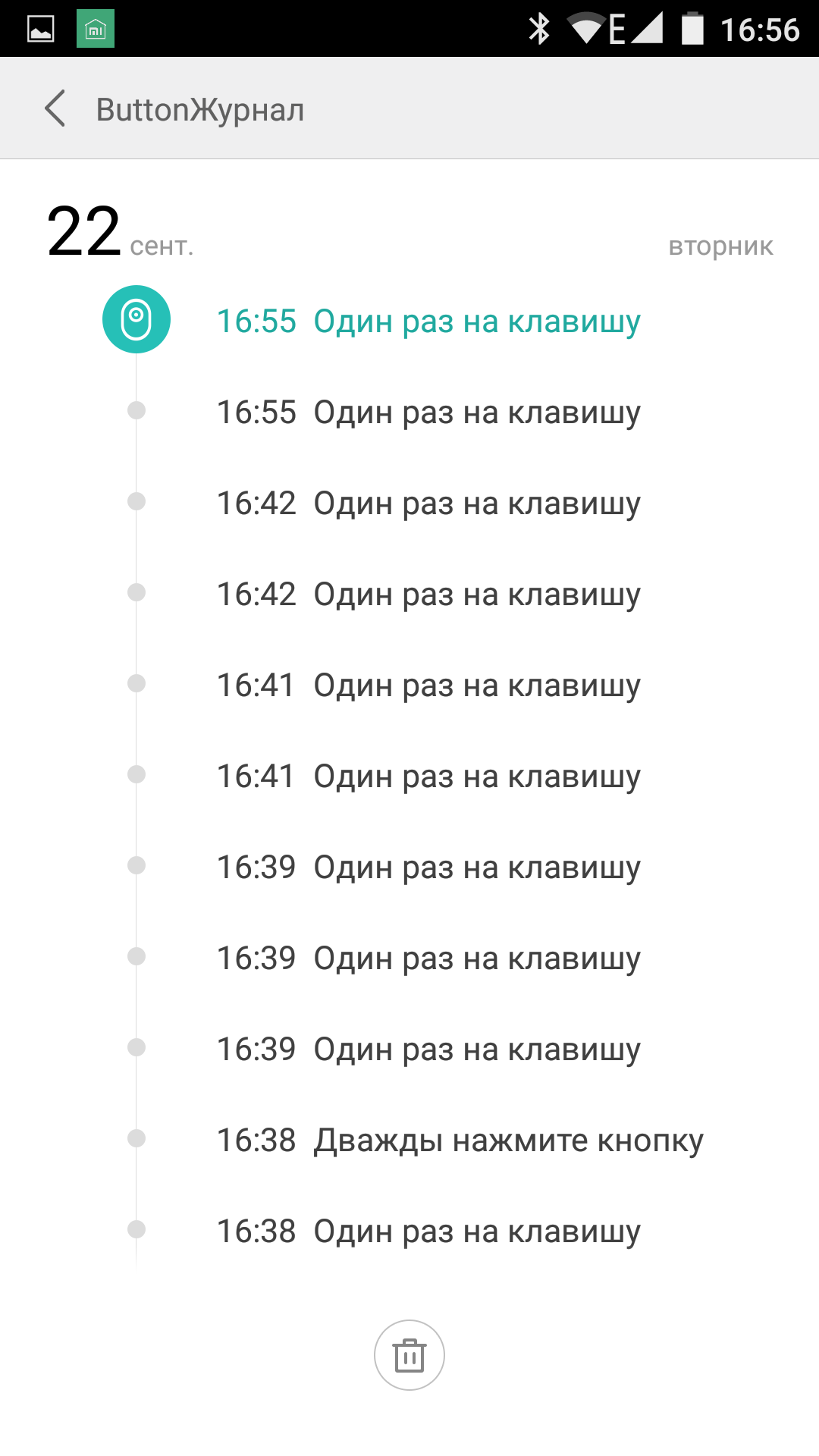Delete the log with the trash icon
The width and height of the screenshot is (819, 1456).
click(409, 1355)
